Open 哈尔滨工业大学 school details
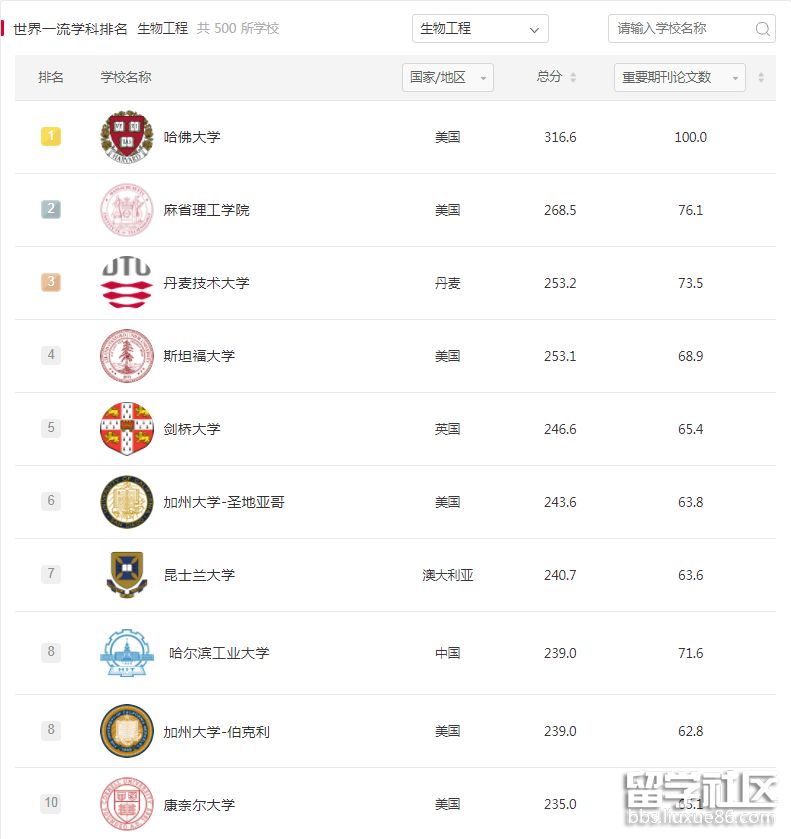The image size is (791, 839). pos(219,653)
